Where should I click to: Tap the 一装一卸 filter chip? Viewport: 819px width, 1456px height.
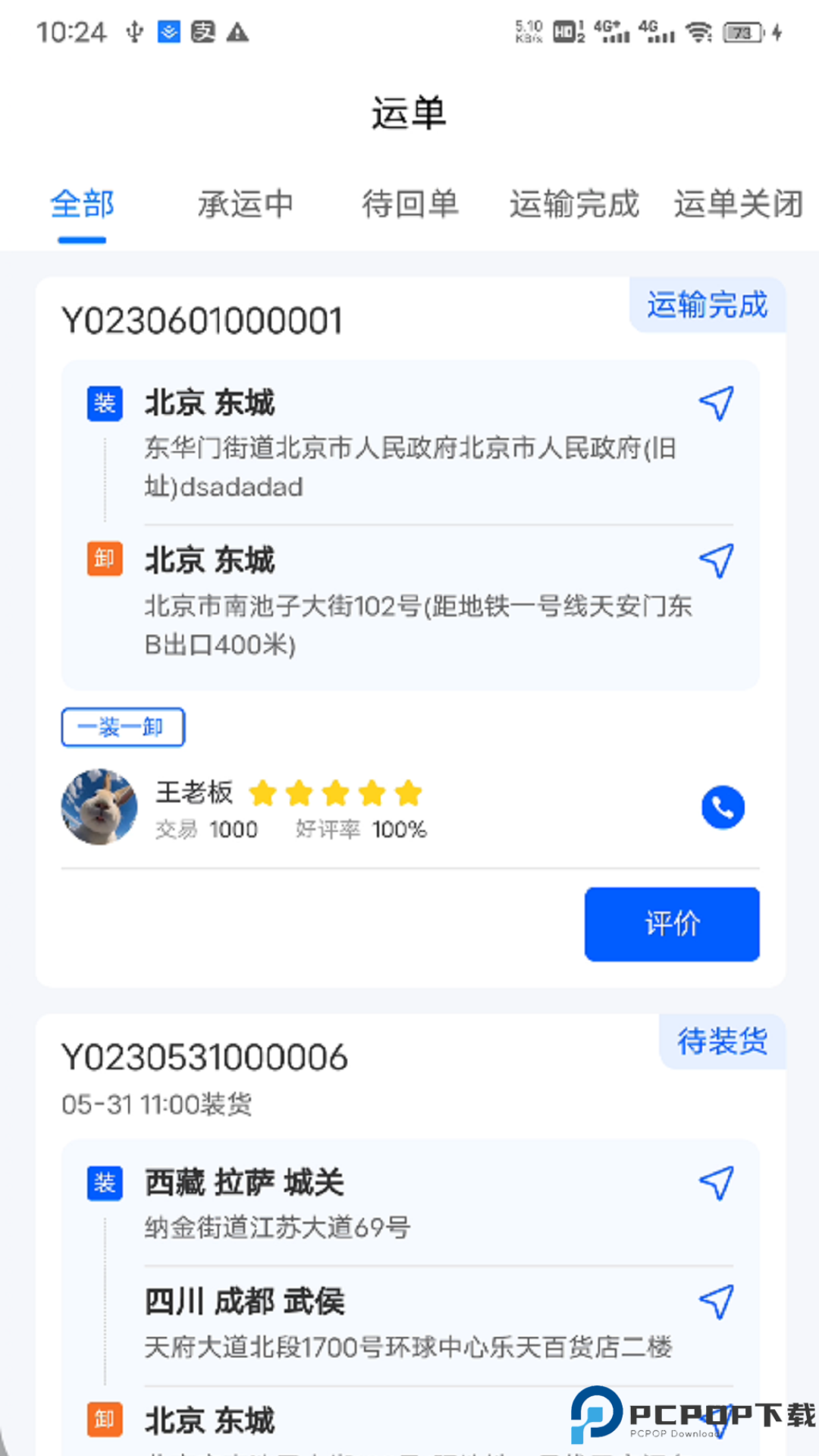pyautogui.click(x=122, y=726)
